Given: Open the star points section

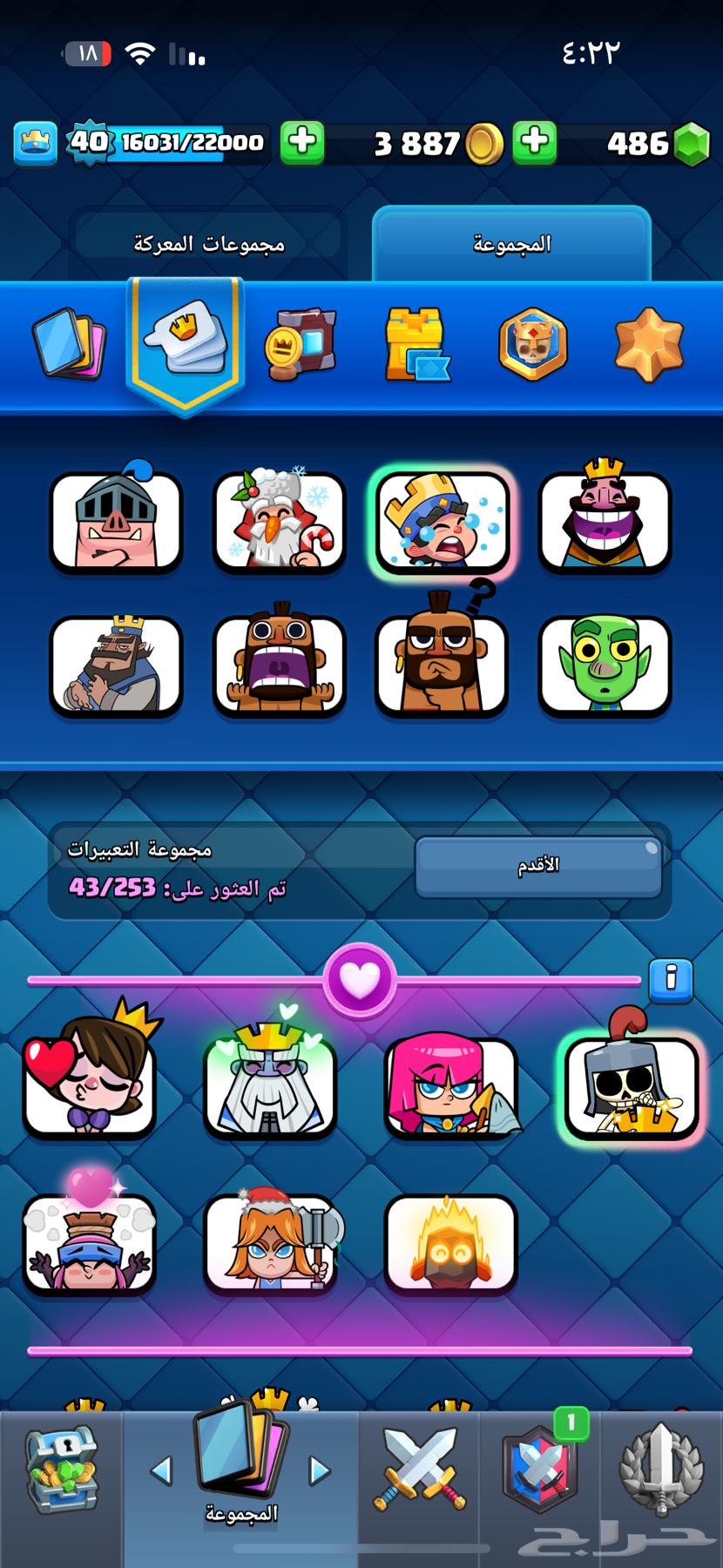Looking at the screenshot, I should [x=649, y=344].
